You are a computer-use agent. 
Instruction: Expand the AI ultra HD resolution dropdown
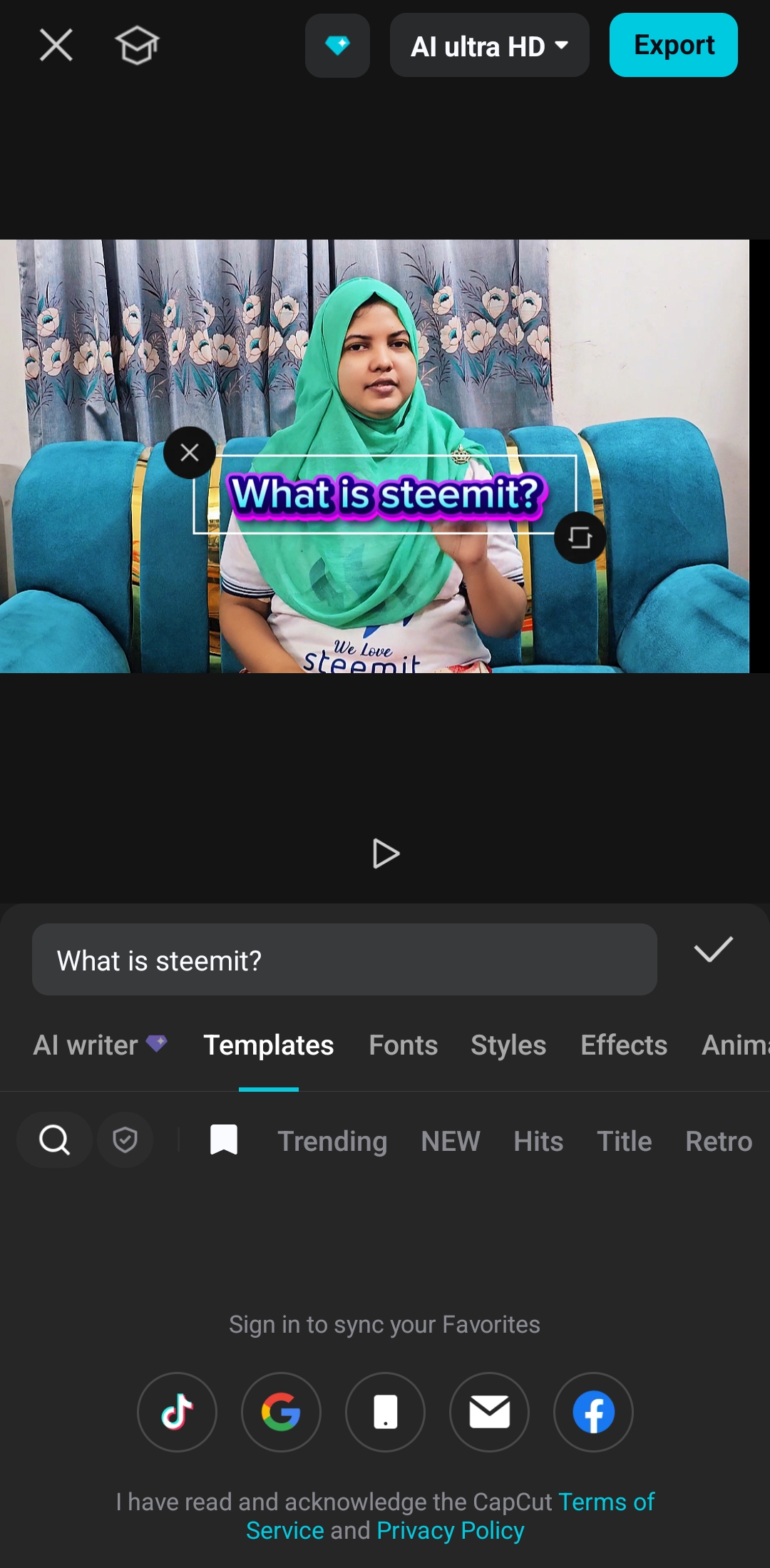(489, 45)
